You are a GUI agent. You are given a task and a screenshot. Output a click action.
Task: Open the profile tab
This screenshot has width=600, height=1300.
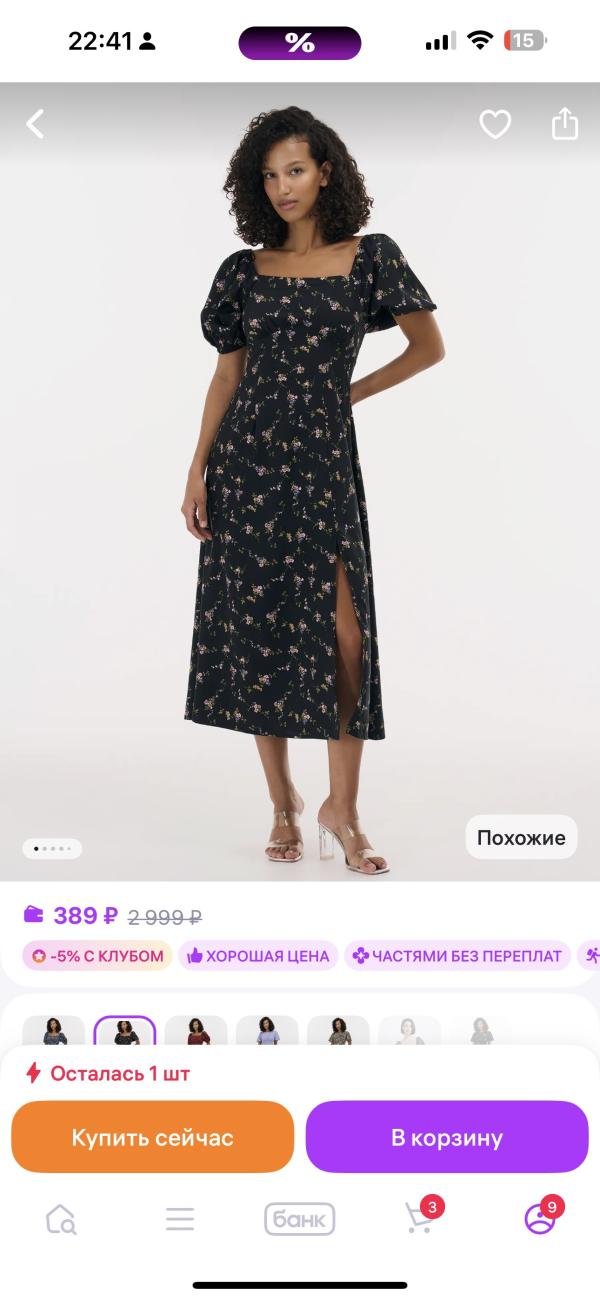[540, 1219]
